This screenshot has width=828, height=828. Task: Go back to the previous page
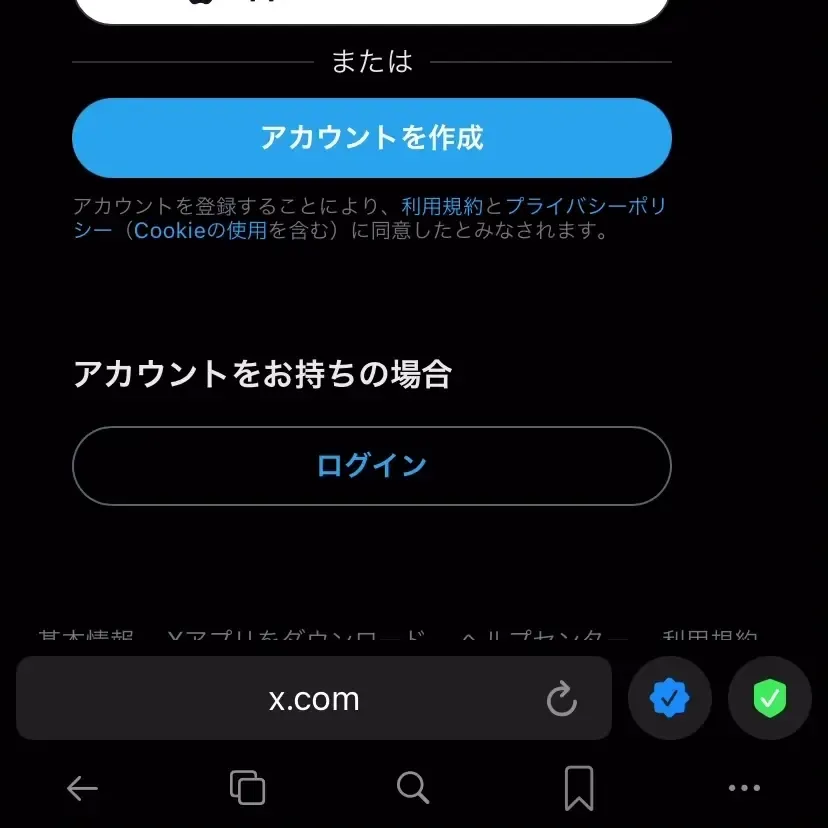[82, 789]
